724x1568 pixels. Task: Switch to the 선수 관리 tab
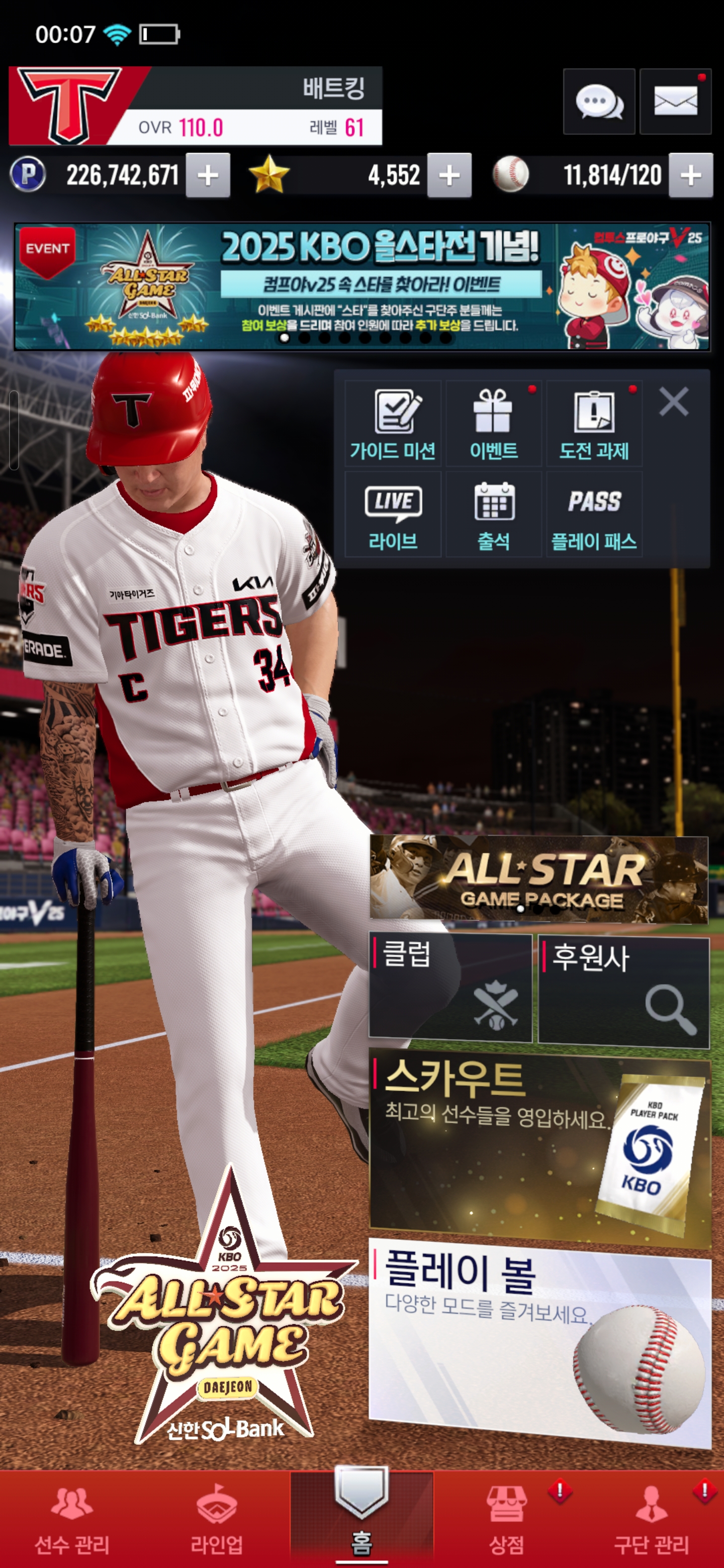click(72, 1519)
